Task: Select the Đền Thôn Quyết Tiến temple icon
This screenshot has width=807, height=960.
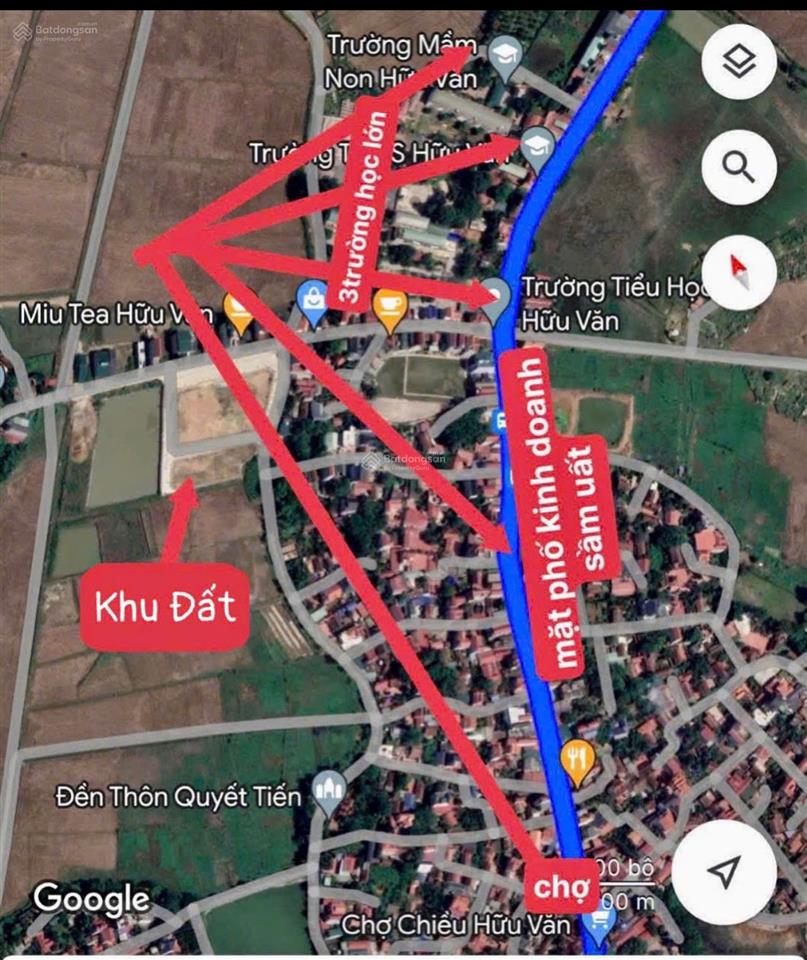Action: click(x=328, y=787)
